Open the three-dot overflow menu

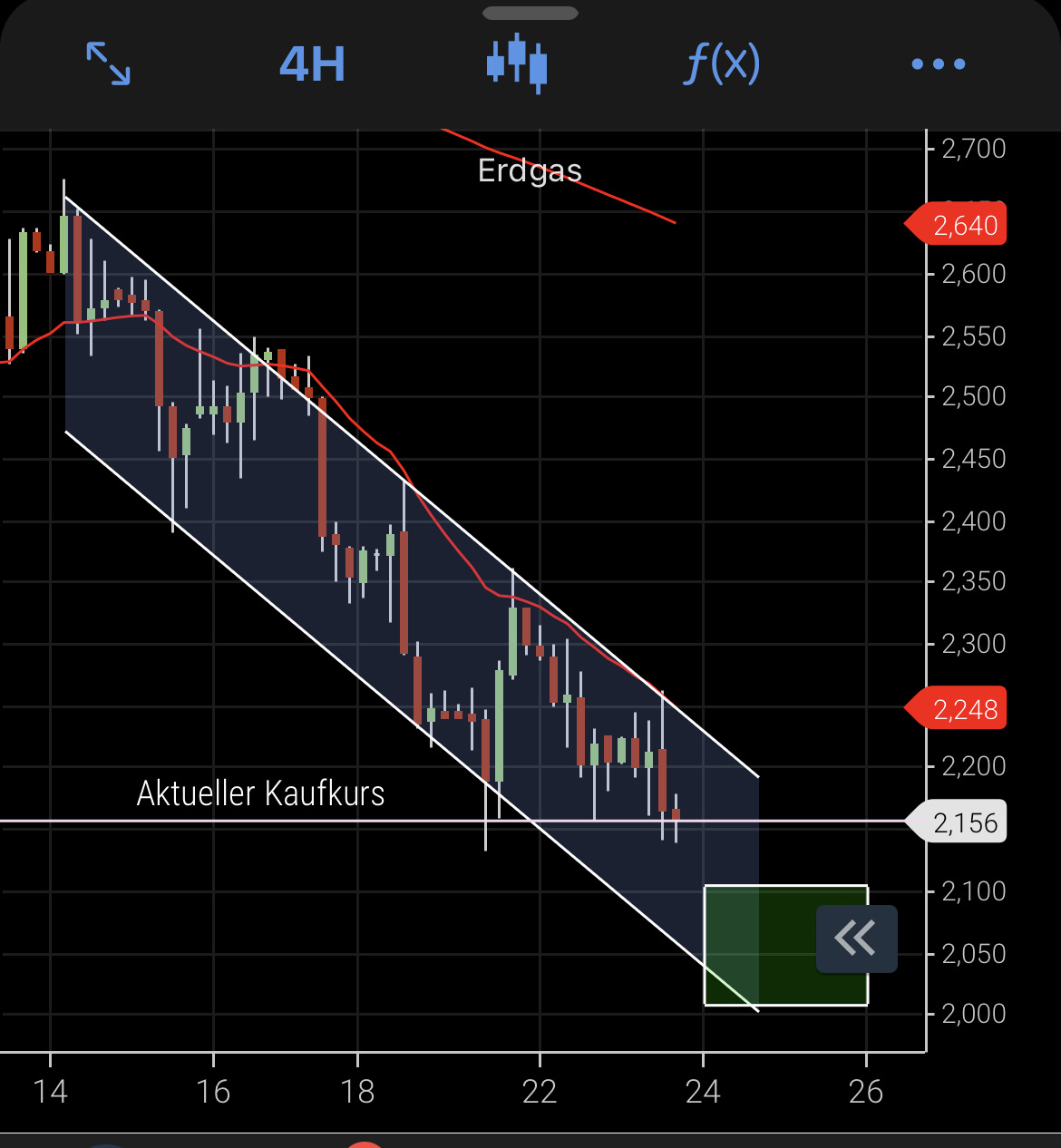click(938, 64)
